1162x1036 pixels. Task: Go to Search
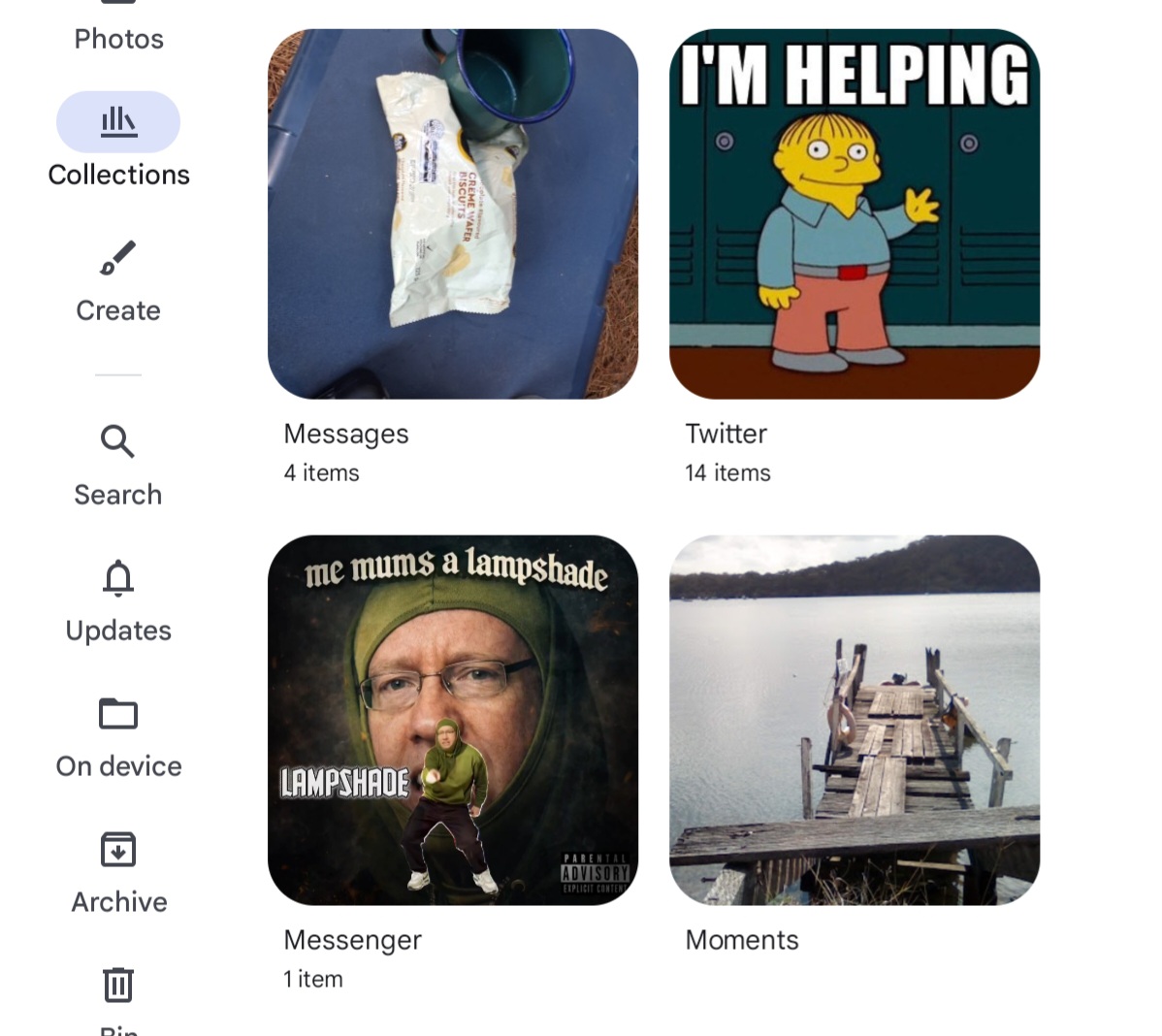click(x=118, y=465)
